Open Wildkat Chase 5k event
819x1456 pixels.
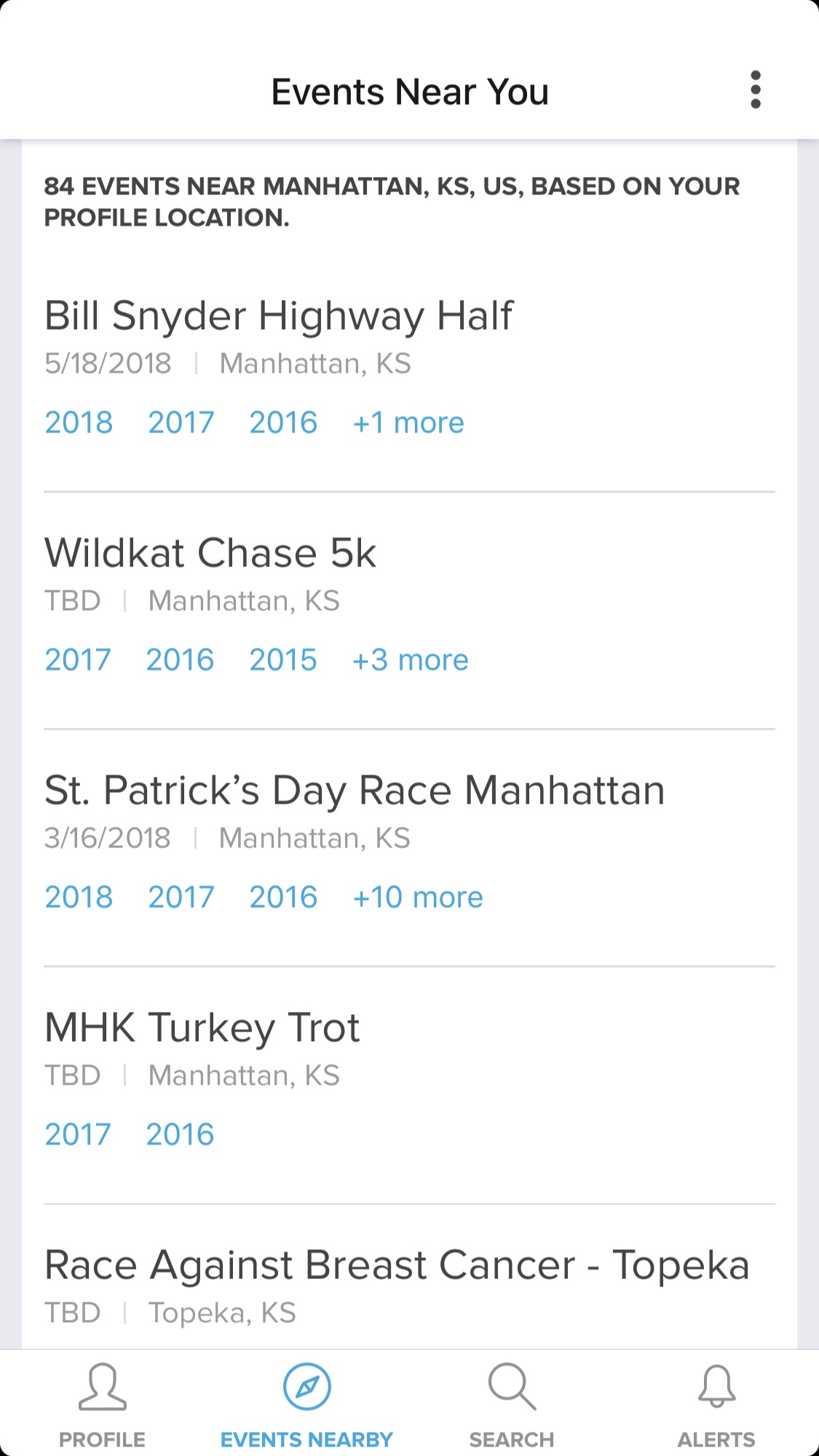click(x=210, y=553)
